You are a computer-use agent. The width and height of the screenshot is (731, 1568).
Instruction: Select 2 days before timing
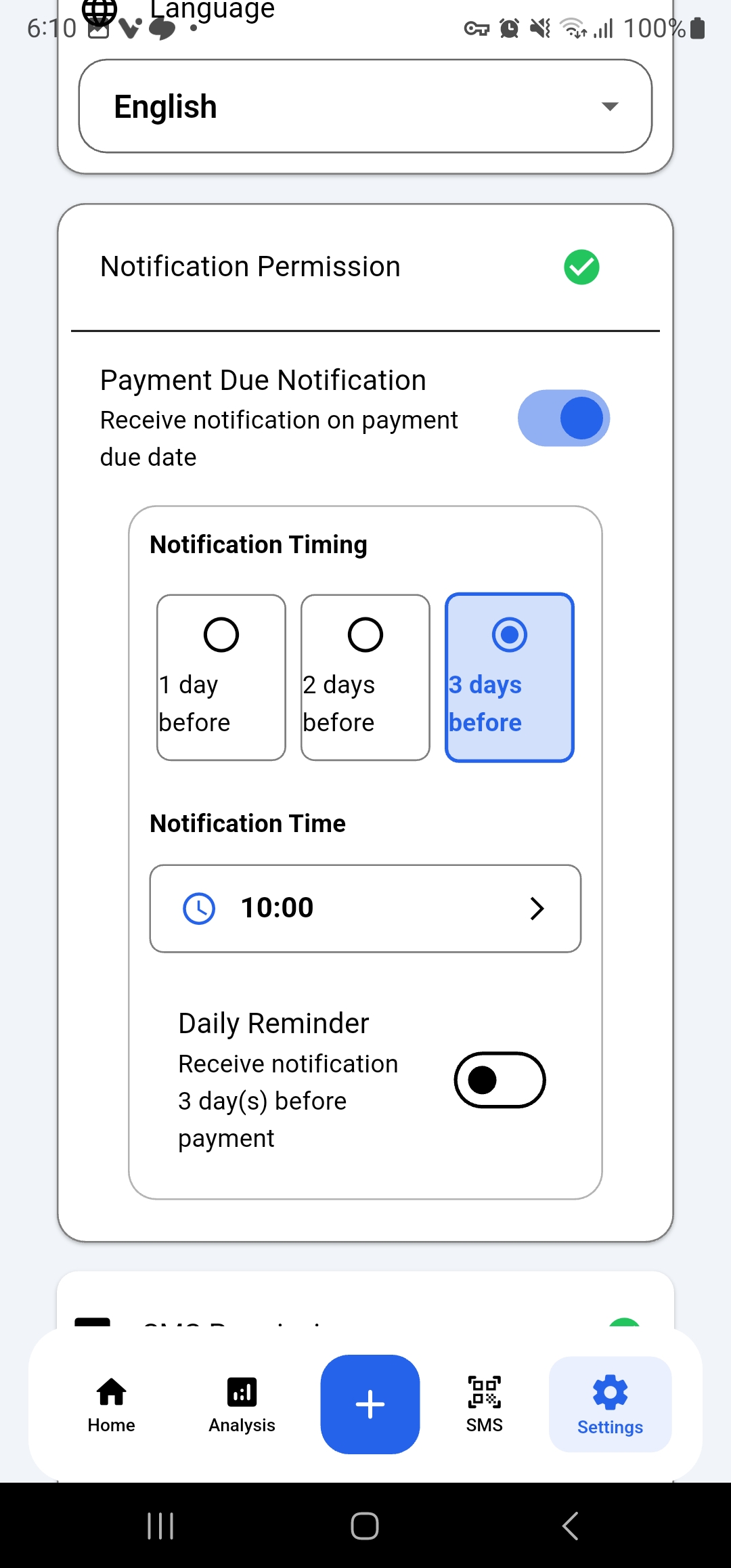(x=365, y=677)
